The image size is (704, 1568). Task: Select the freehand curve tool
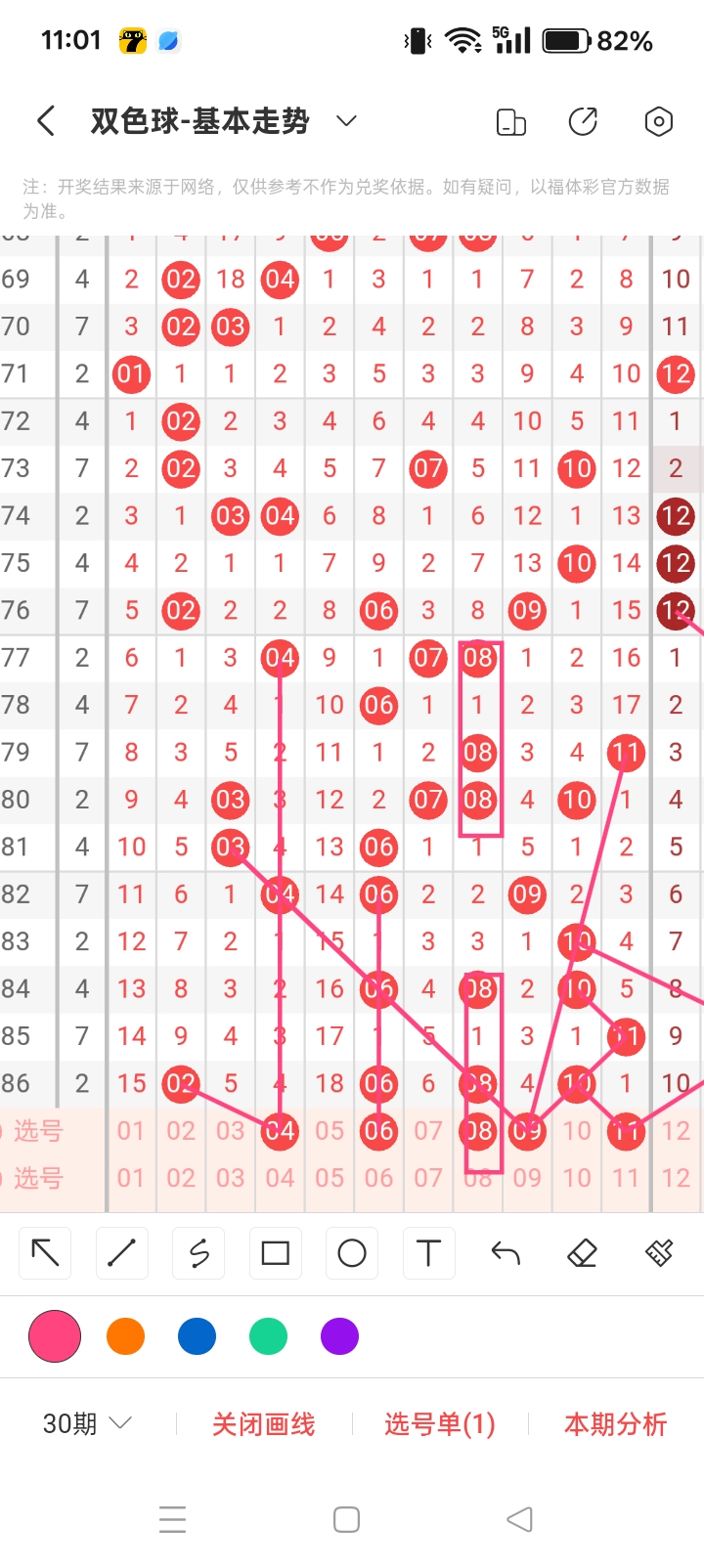(198, 1252)
